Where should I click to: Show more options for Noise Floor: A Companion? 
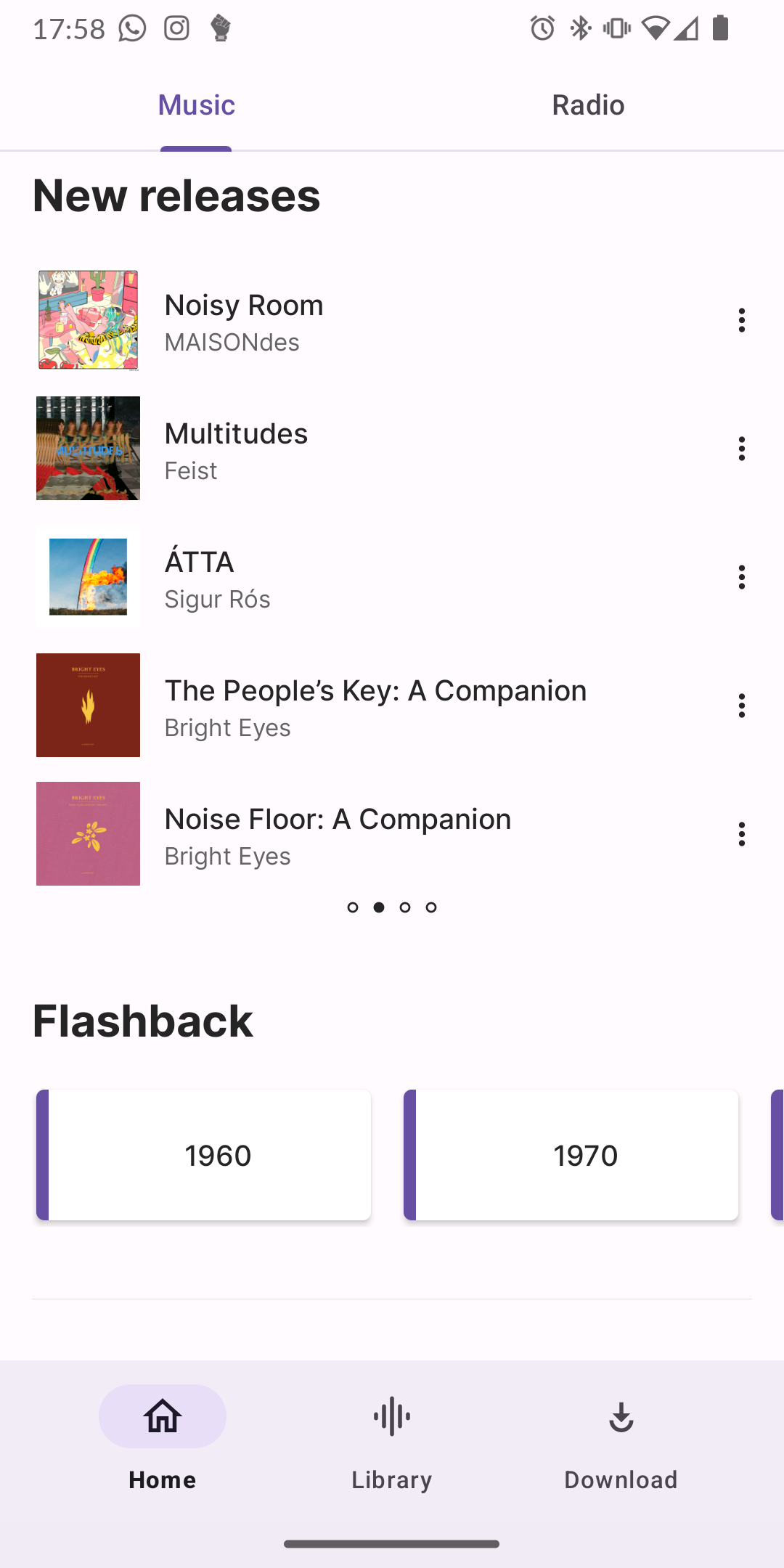(x=741, y=834)
